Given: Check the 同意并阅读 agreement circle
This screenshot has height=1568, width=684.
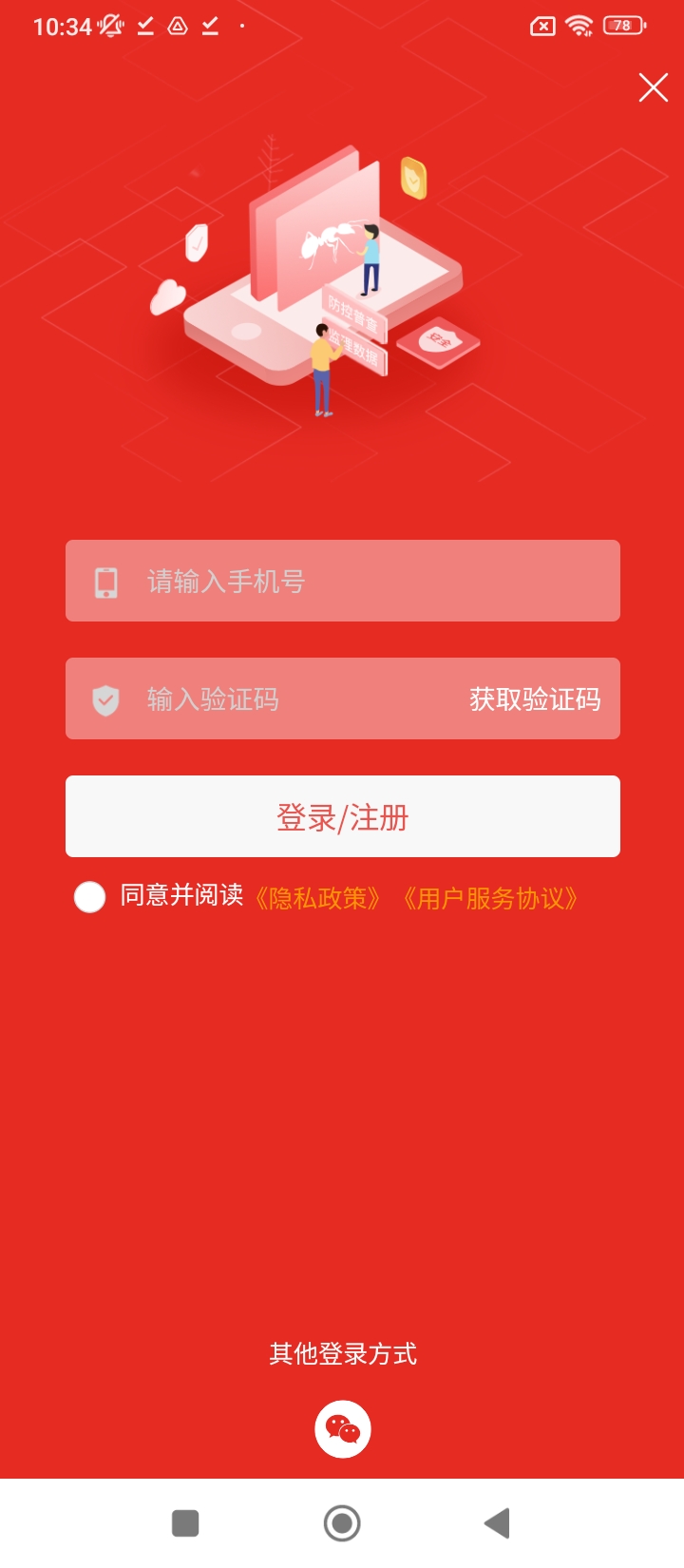Looking at the screenshot, I should pyautogui.click(x=89, y=897).
